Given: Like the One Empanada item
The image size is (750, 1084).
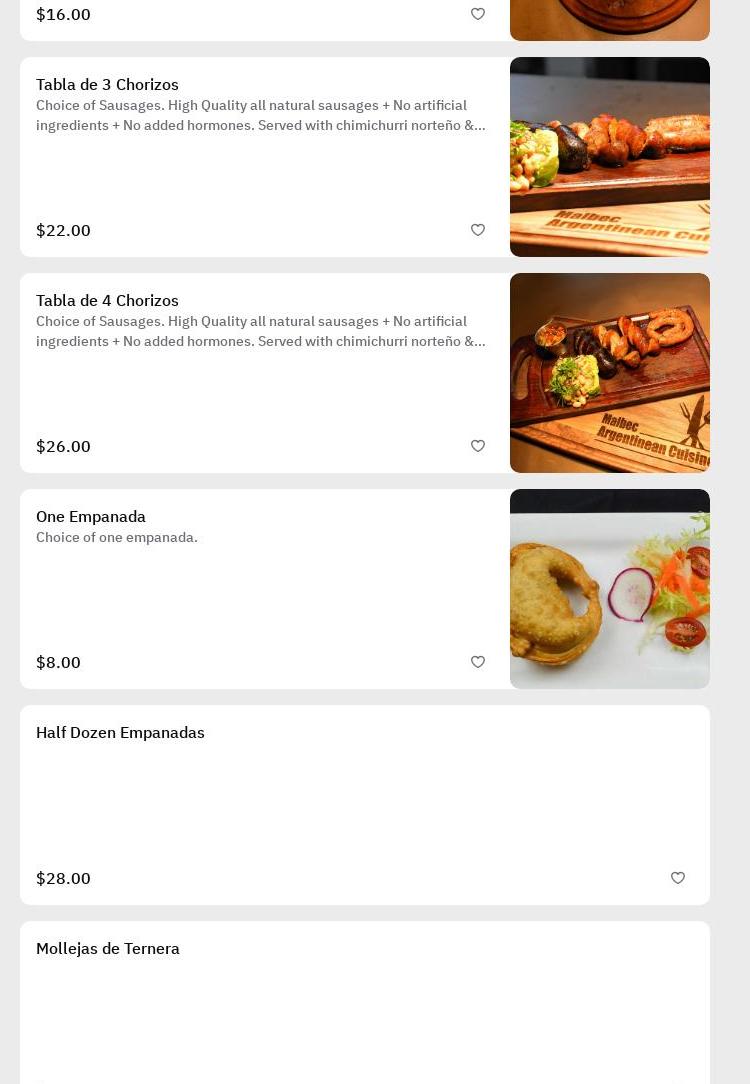Looking at the screenshot, I should [478, 662].
